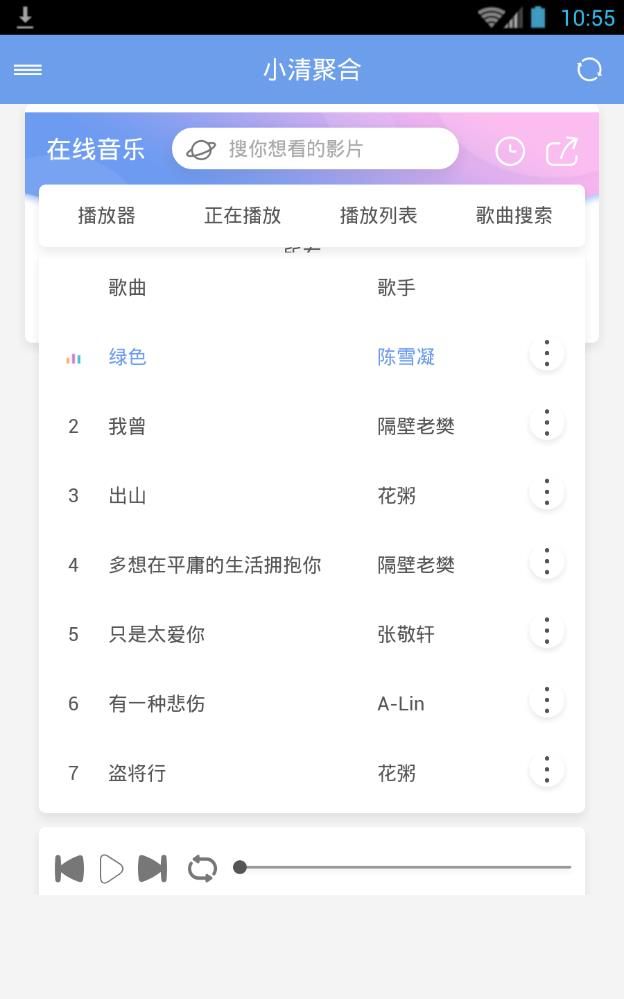The height and width of the screenshot is (999, 624).
Task: Switch to the 歌曲搜索 tab
Action: [514, 215]
